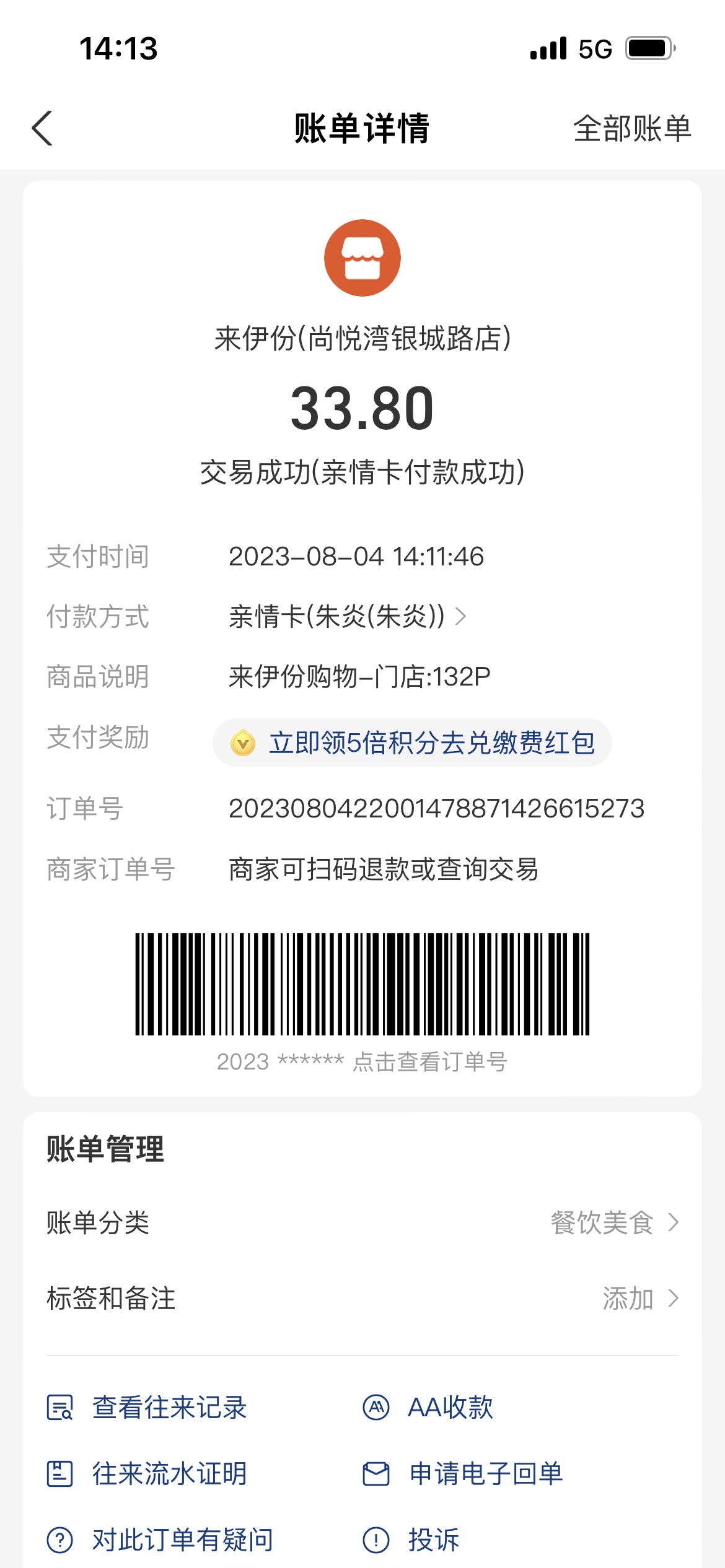
Task: File a complaint via 投诉
Action: tap(411, 1540)
